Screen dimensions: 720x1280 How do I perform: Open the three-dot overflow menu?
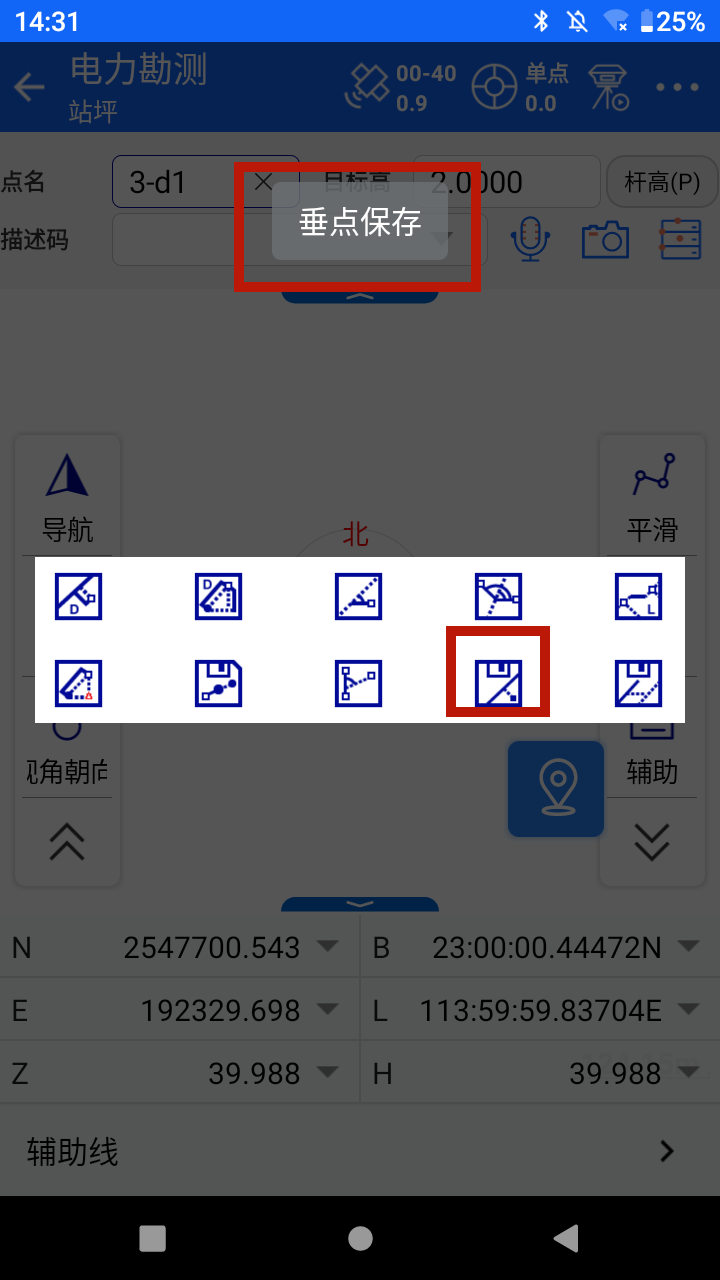coord(677,88)
